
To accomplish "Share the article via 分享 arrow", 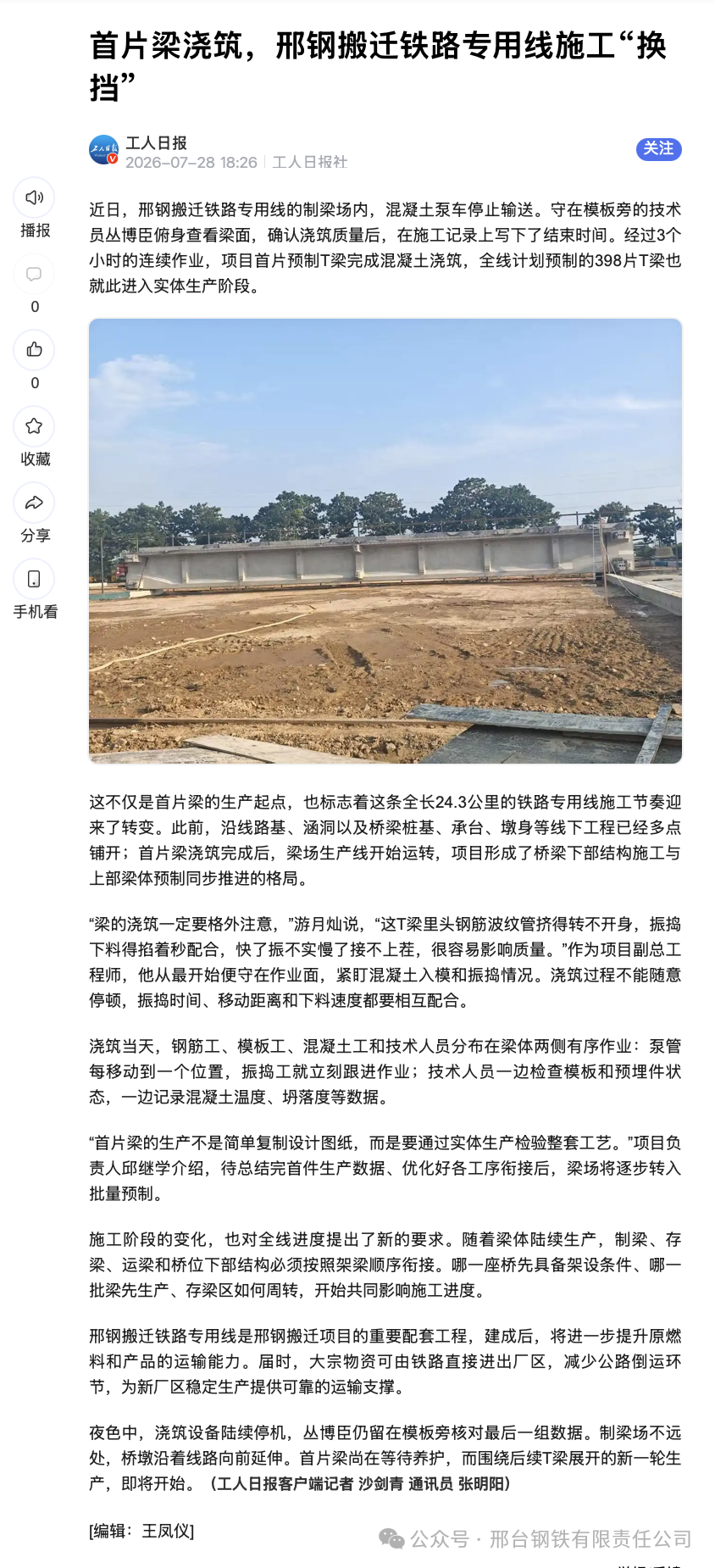I will tap(34, 503).
